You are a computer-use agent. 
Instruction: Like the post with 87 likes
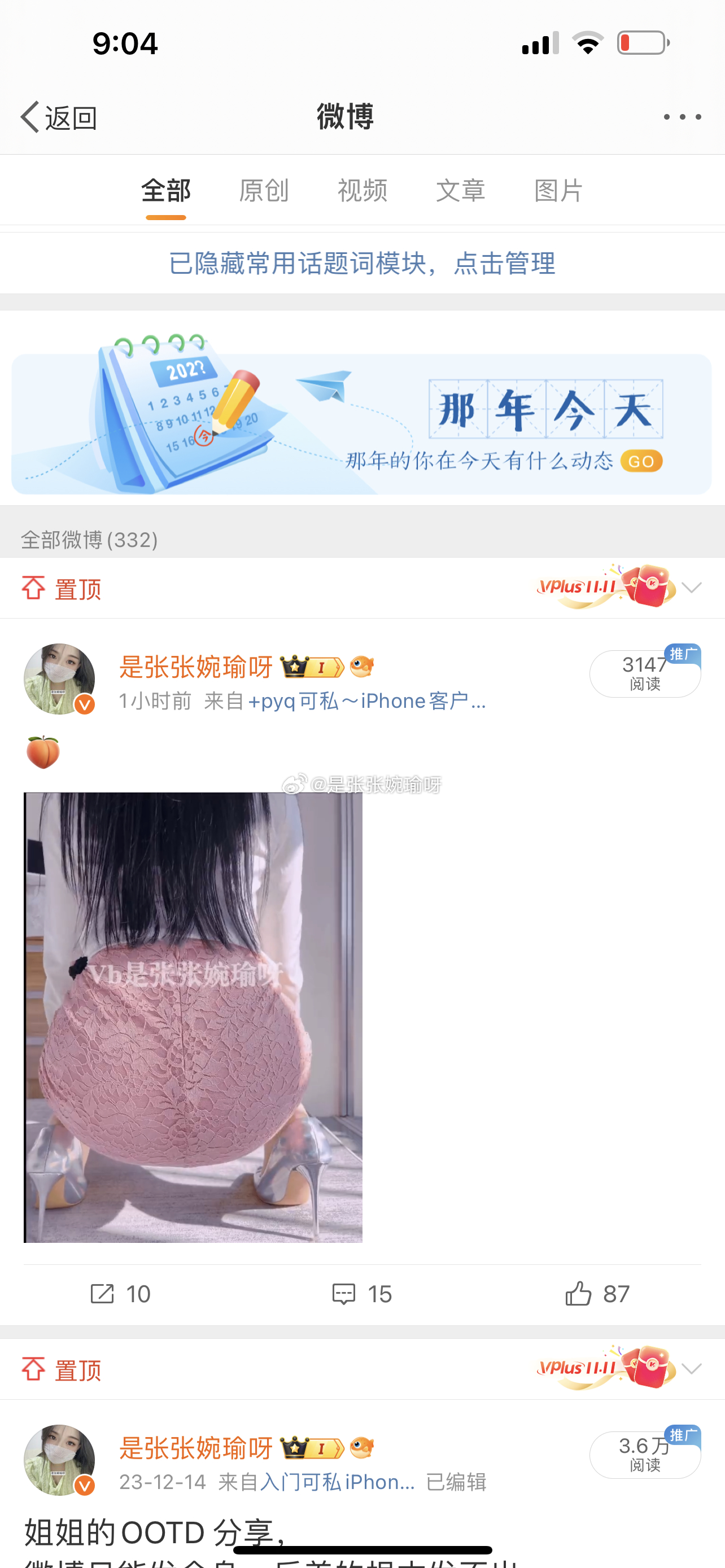point(597,1294)
